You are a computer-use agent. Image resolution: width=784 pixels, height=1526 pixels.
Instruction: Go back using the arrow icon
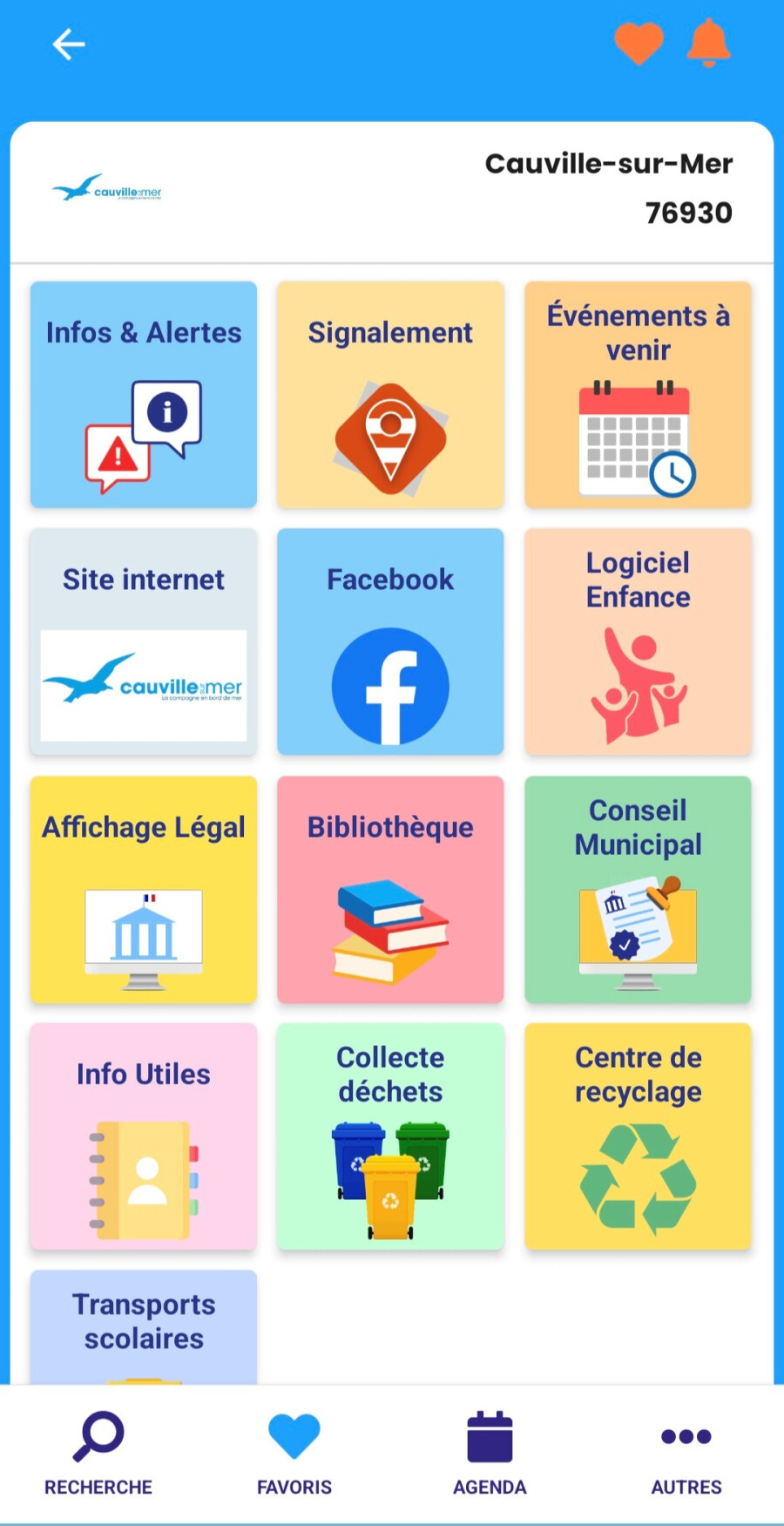tap(68, 44)
